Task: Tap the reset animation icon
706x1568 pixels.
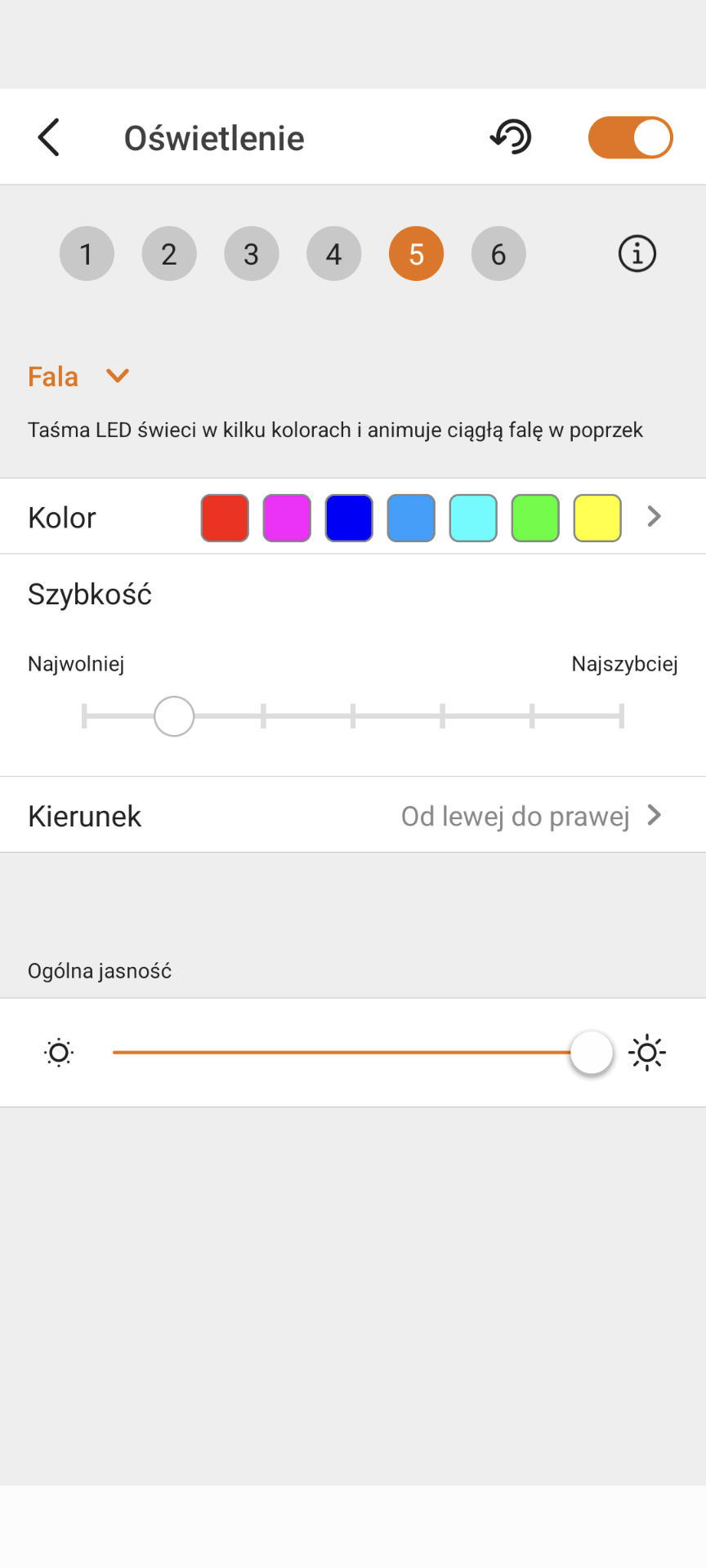Action: click(511, 137)
